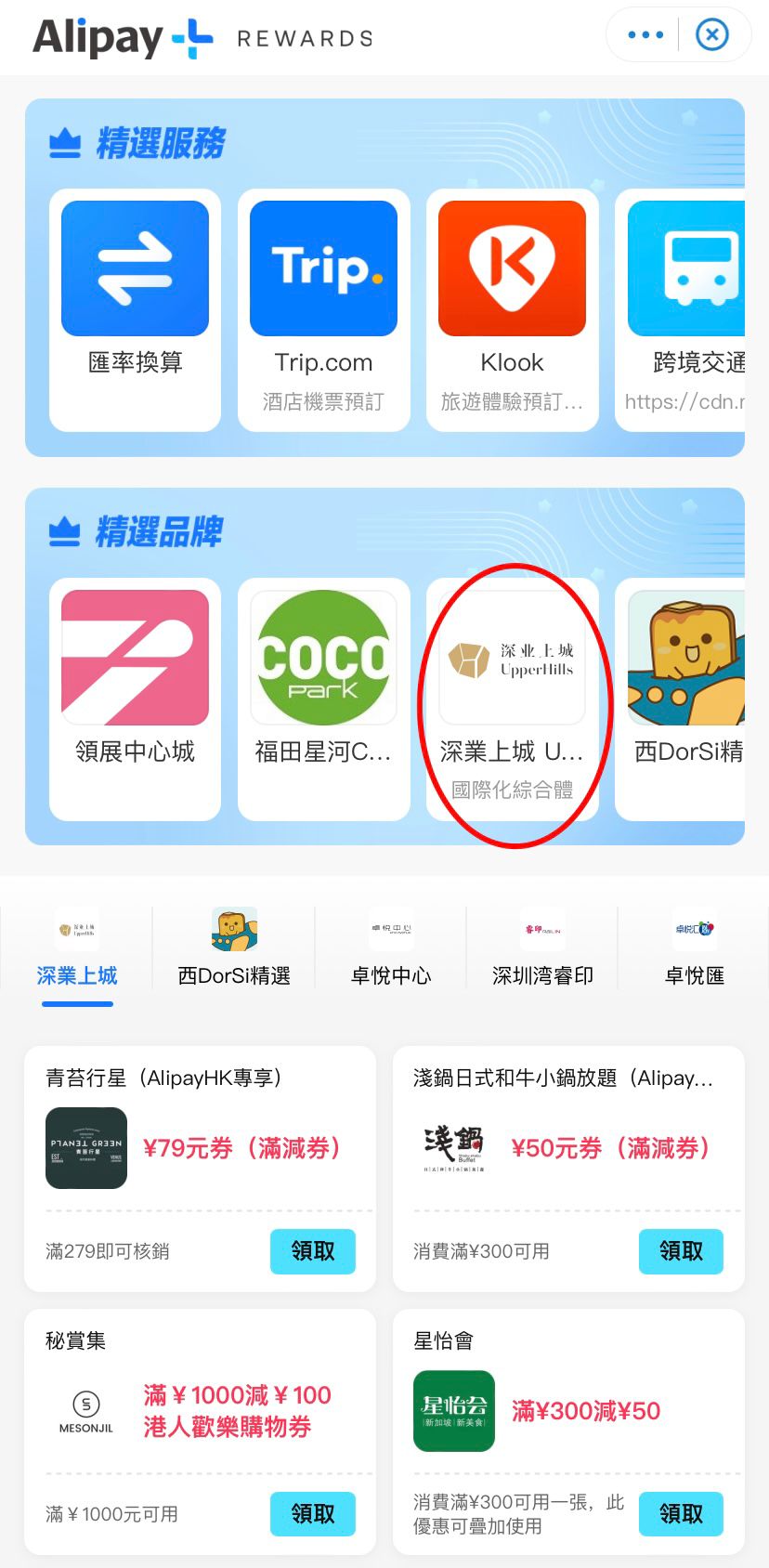Open the 領展中心城 brand tile
The width and height of the screenshot is (769, 1568).
135,699
